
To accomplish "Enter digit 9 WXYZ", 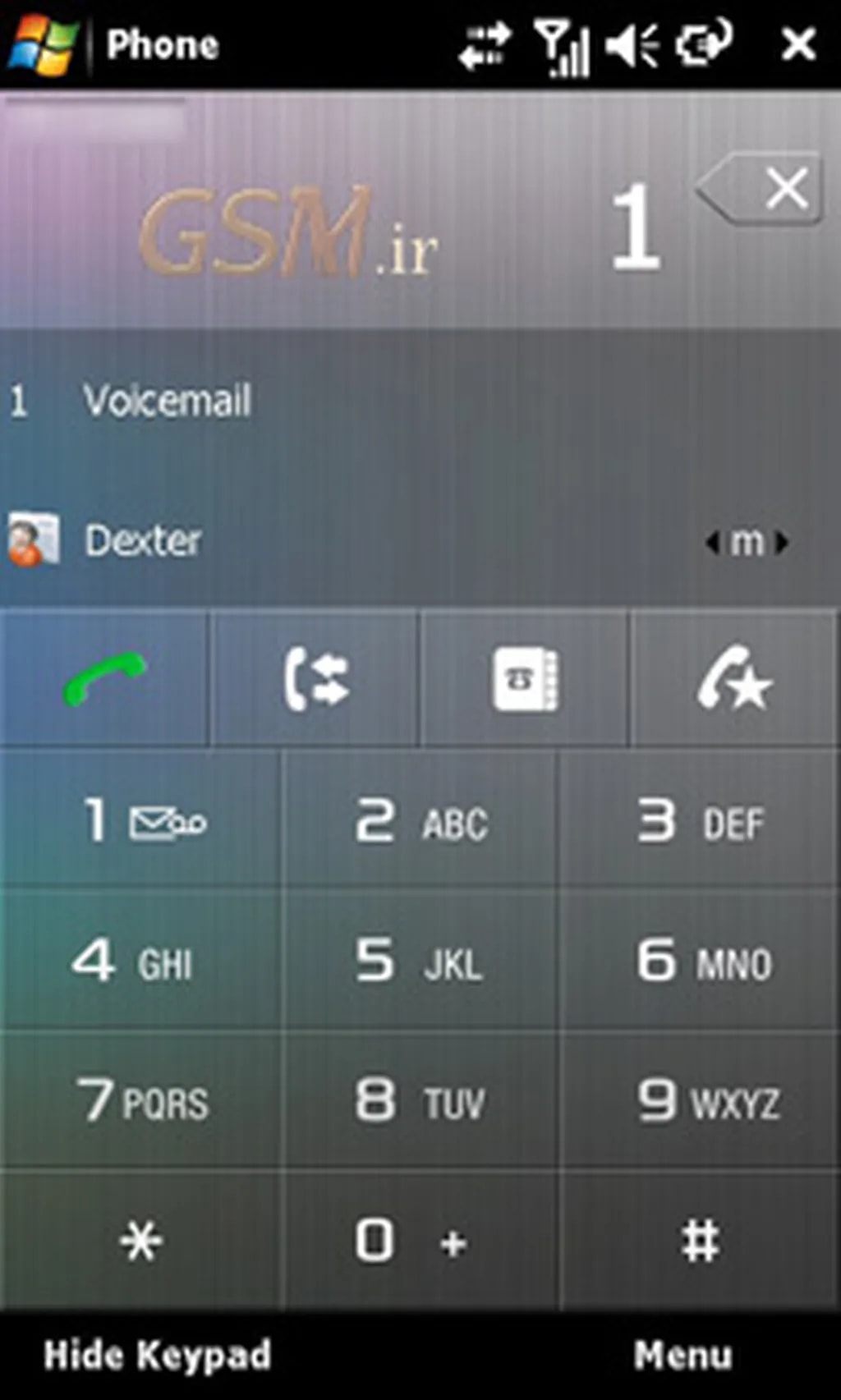I will [x=701, y=1100].
